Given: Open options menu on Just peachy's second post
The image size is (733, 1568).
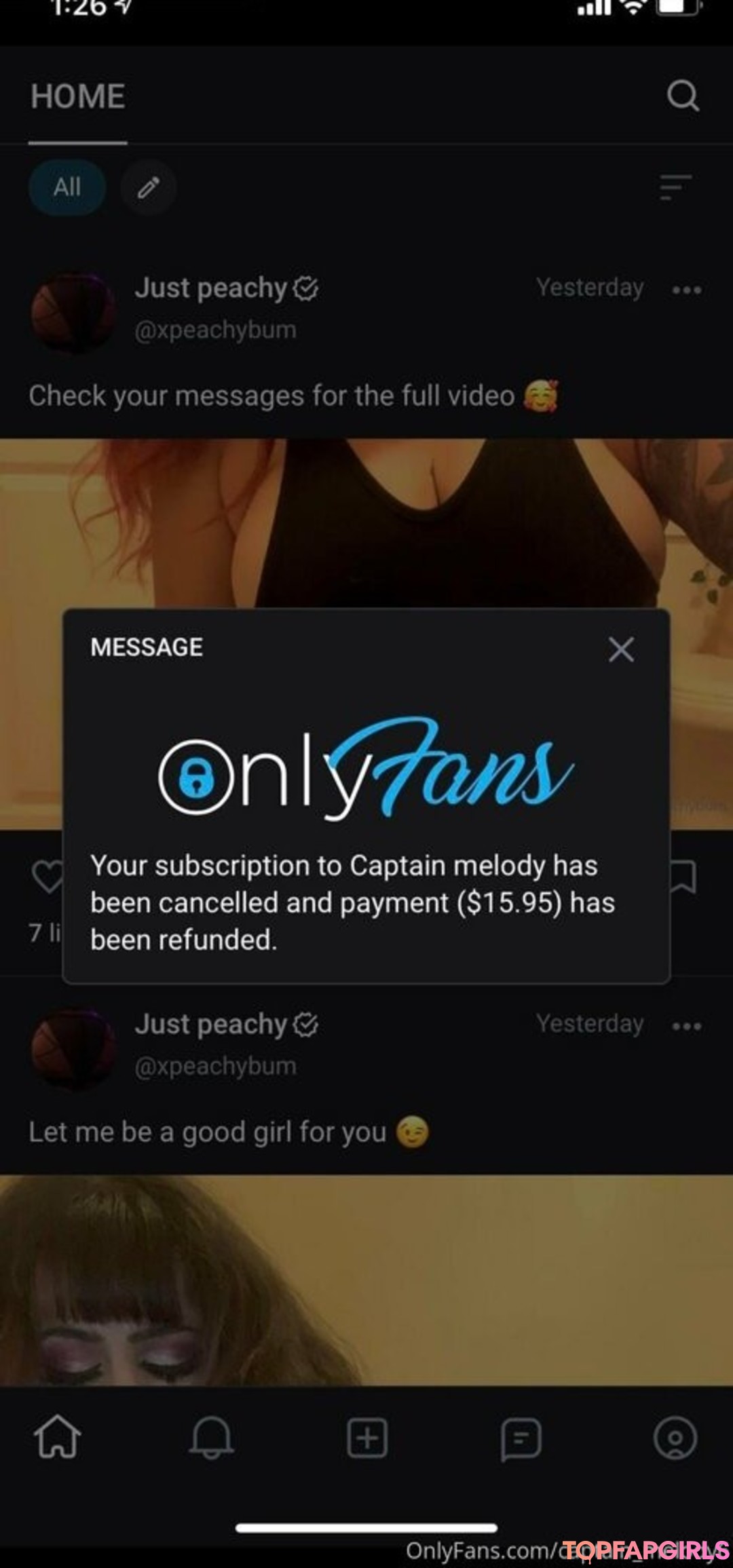Looking at the screenshot, I should (689, 1025).
